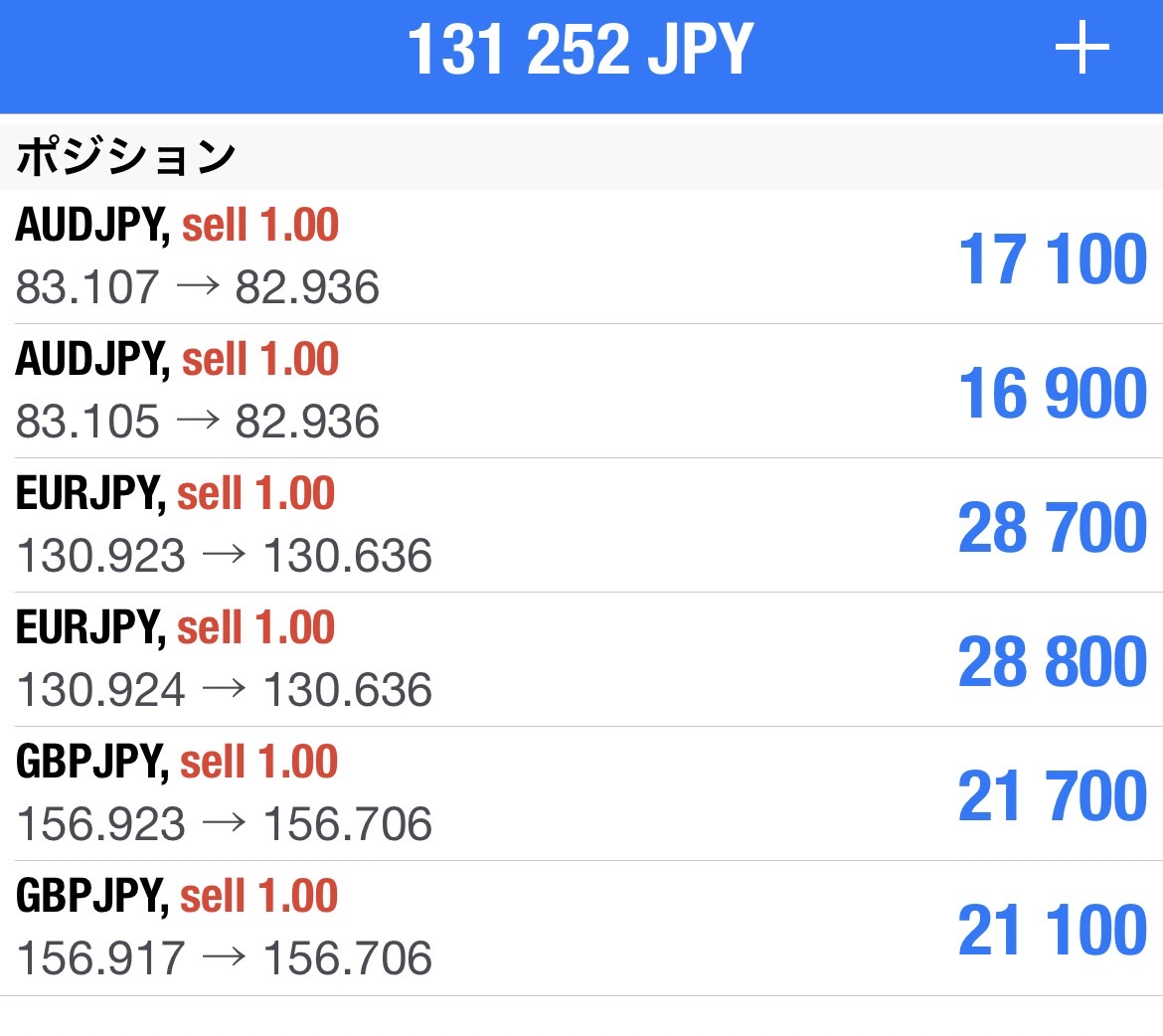Open the GBPJPY position showing 21 100 profit

[581, 928]
